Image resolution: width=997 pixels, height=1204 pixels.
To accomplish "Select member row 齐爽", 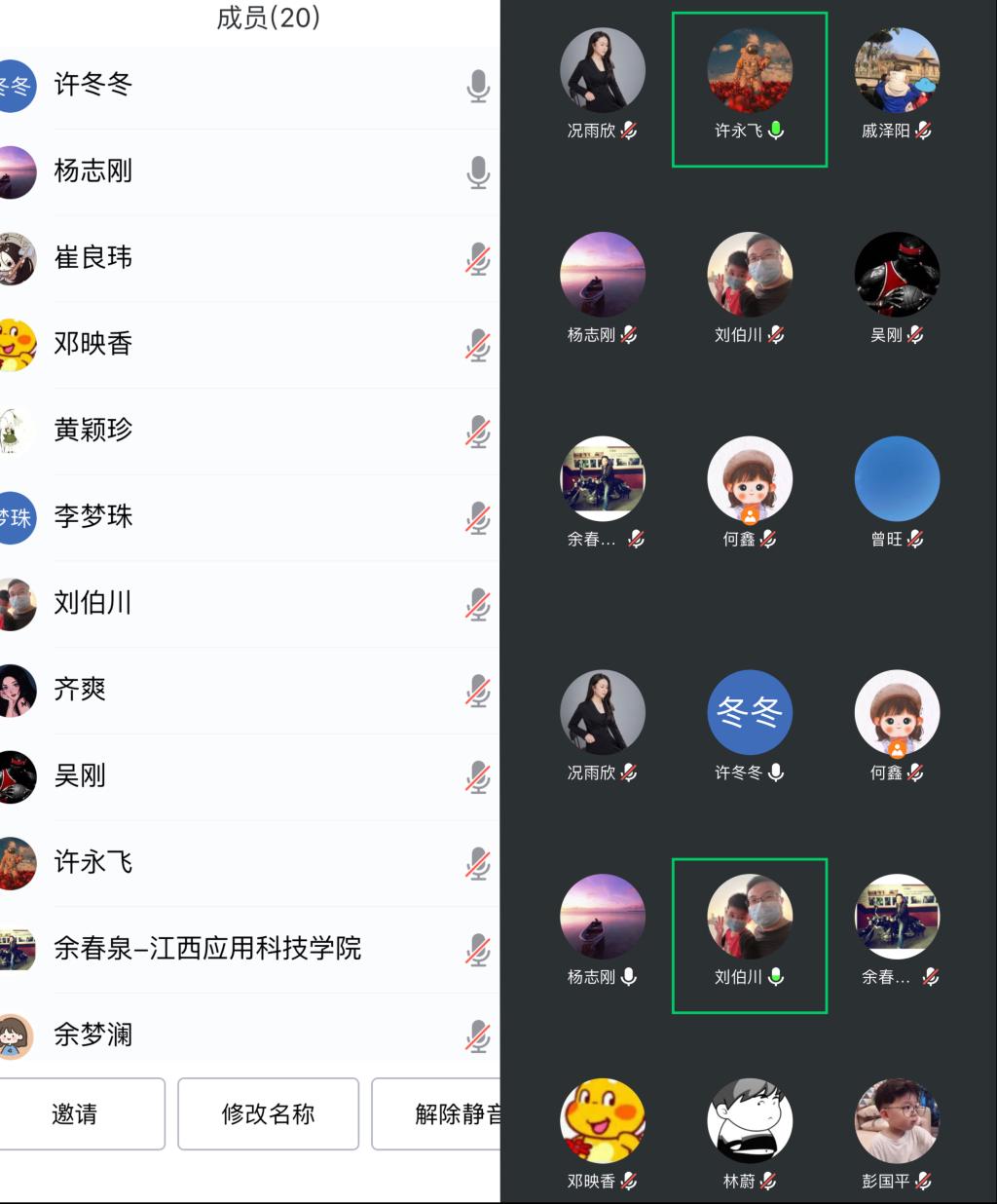I will (x=249, y=690).
